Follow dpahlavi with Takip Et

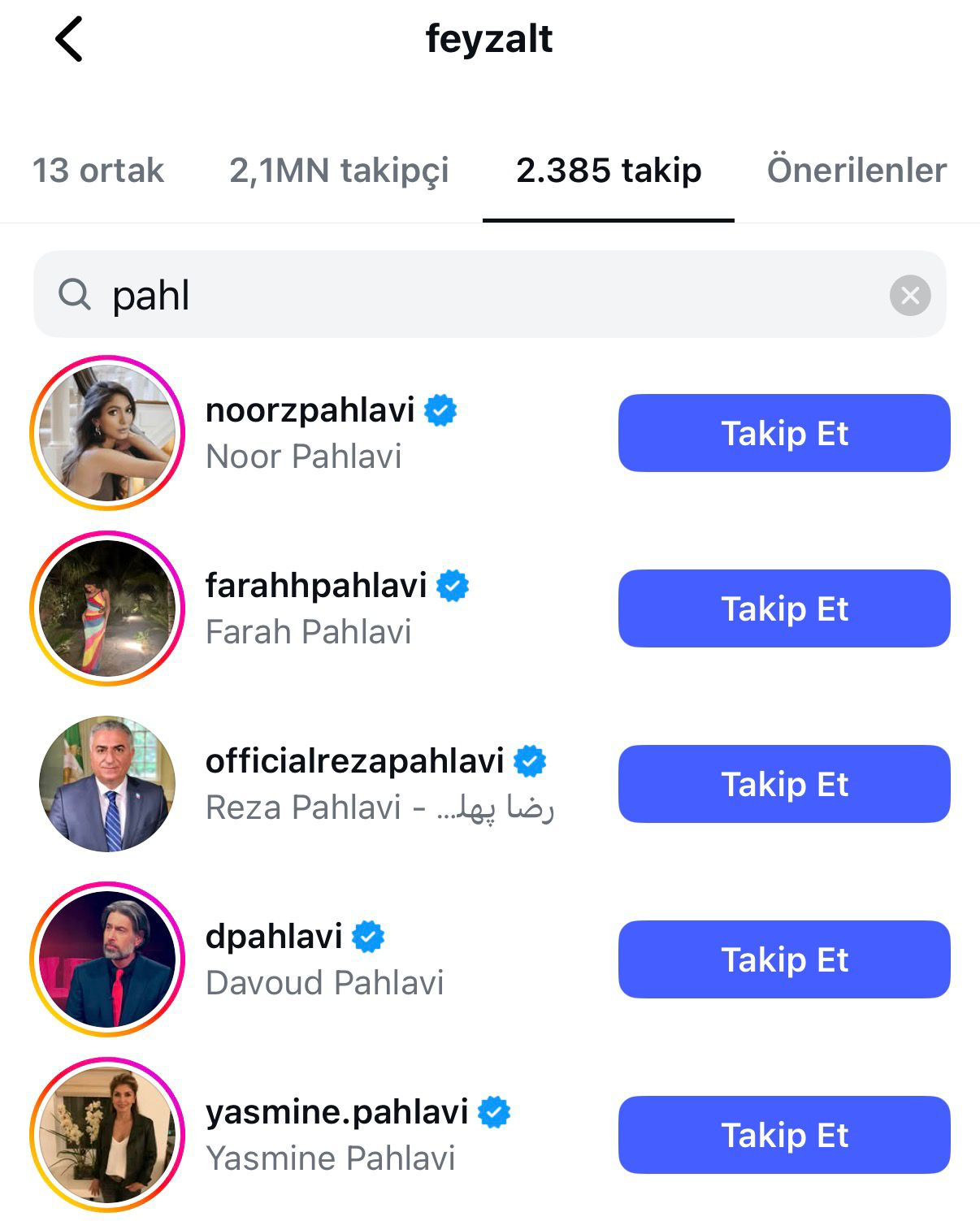tap(784, 959)
